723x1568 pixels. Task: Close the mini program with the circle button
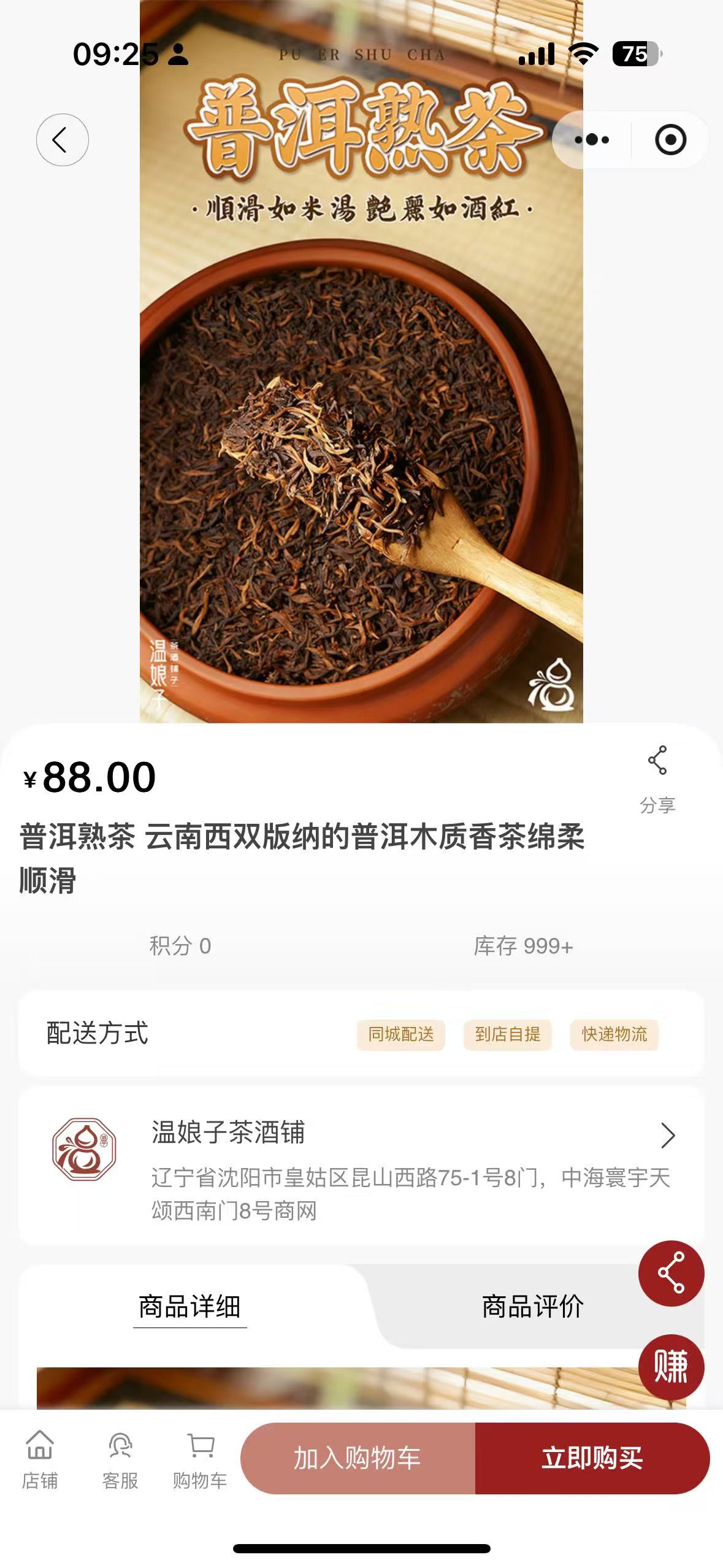coord(670,140)
